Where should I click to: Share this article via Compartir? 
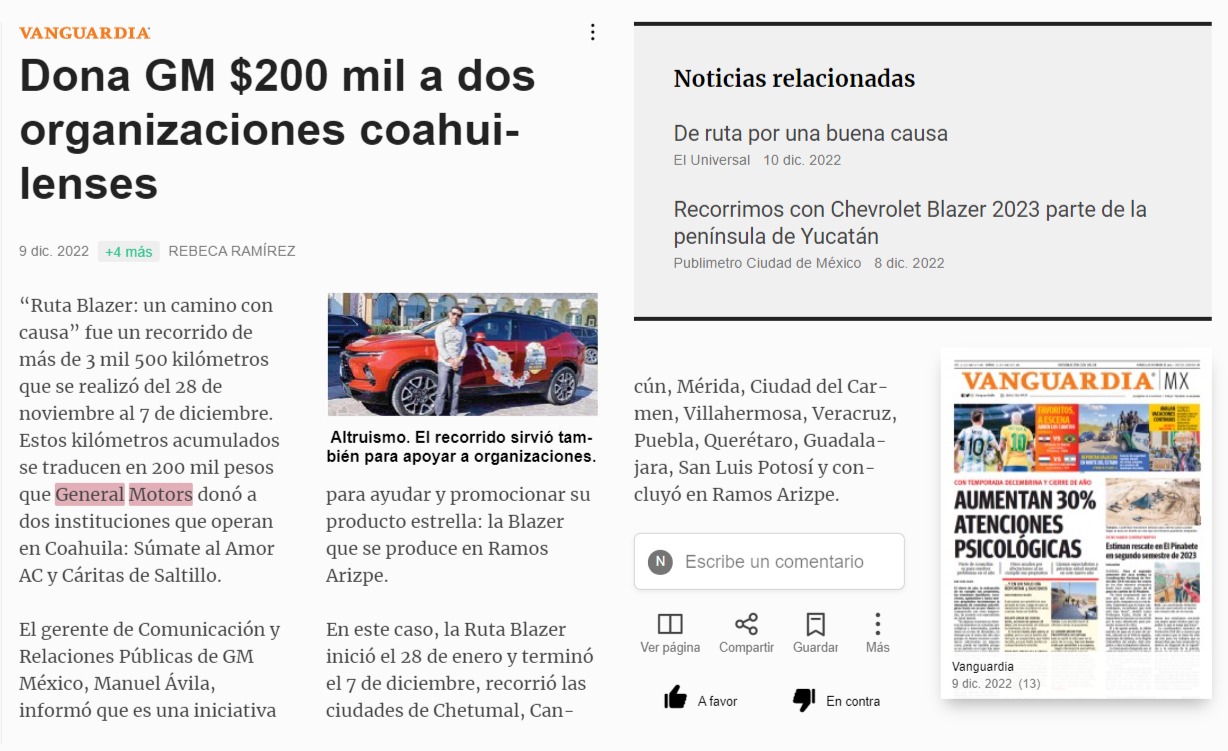pos(746,634)
